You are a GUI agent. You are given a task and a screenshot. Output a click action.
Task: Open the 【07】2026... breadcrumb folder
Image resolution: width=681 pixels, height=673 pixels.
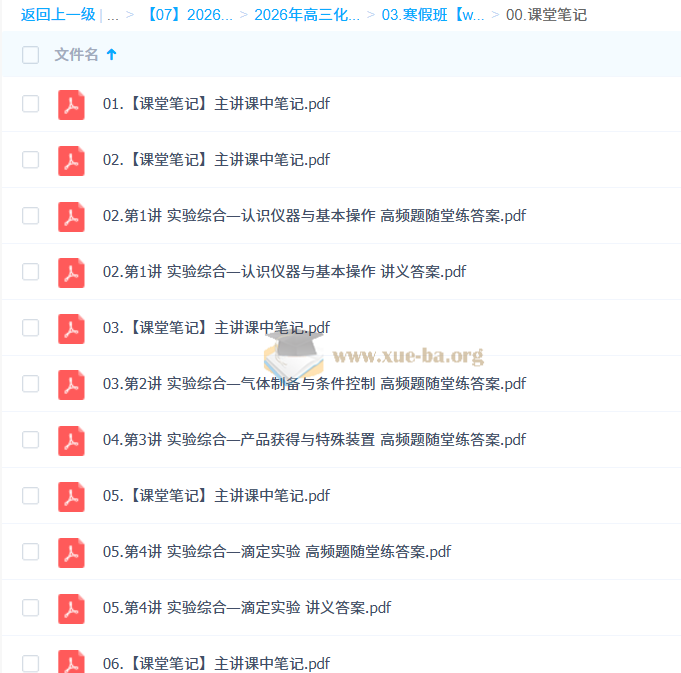click(x=189, y=15)
